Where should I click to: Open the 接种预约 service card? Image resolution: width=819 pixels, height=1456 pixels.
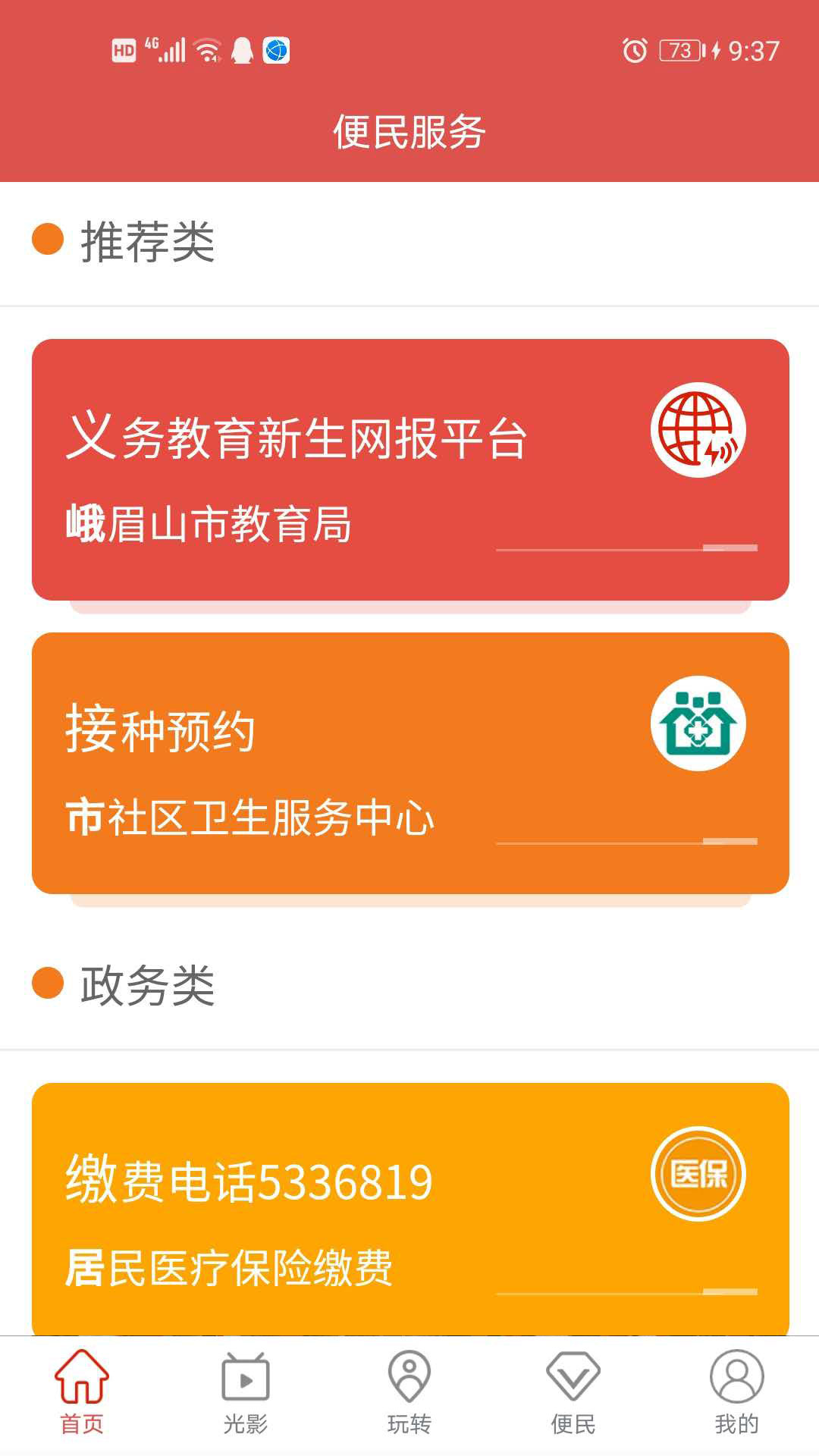click(409, 763)
